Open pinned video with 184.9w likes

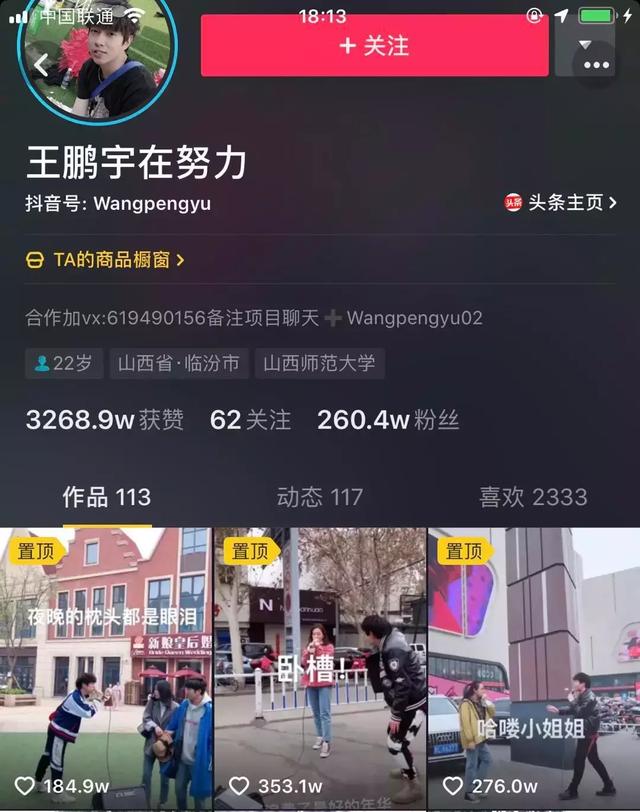105,670
